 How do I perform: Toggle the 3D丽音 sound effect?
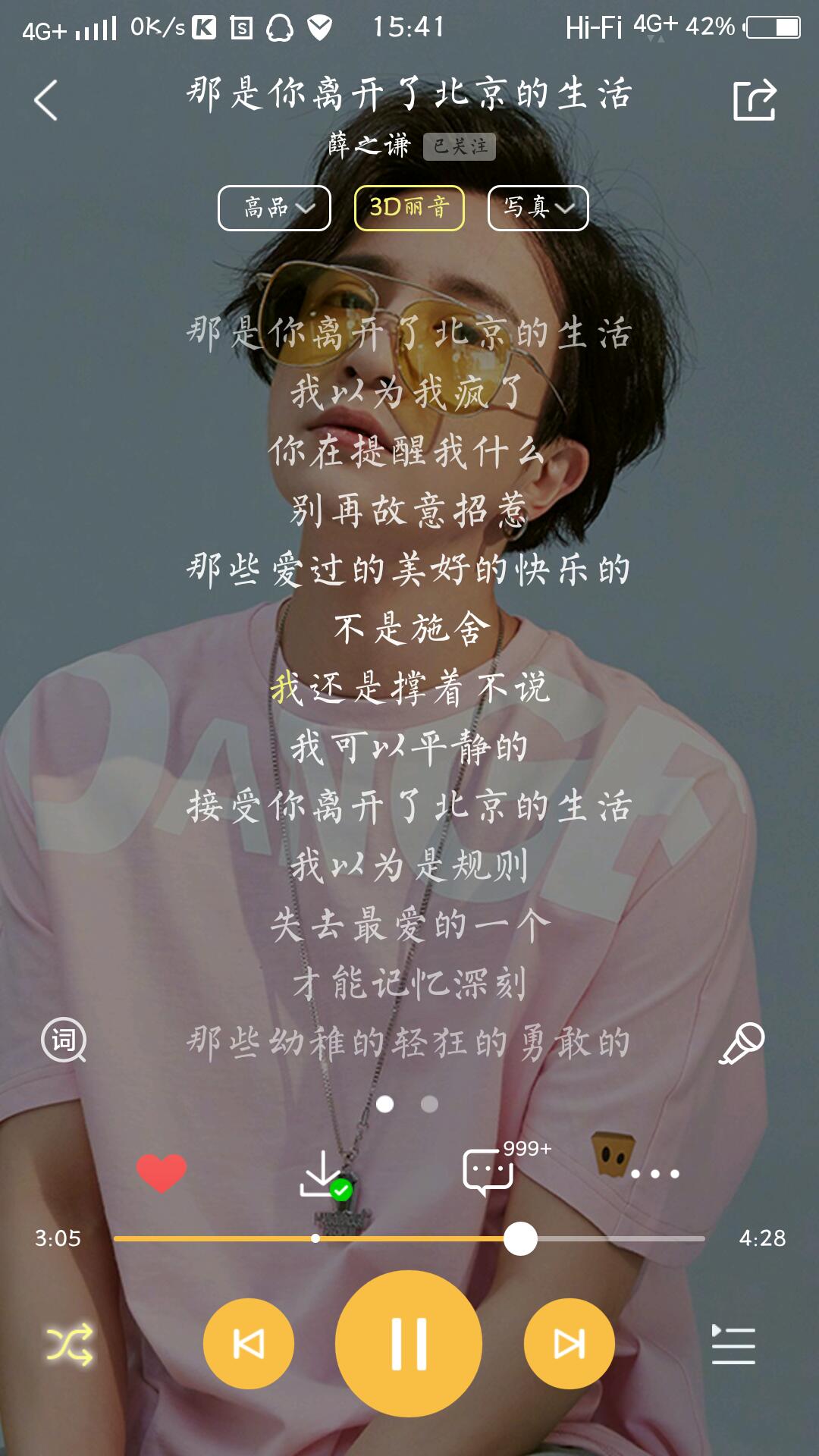pyautogui.click(x=409, y=208)
